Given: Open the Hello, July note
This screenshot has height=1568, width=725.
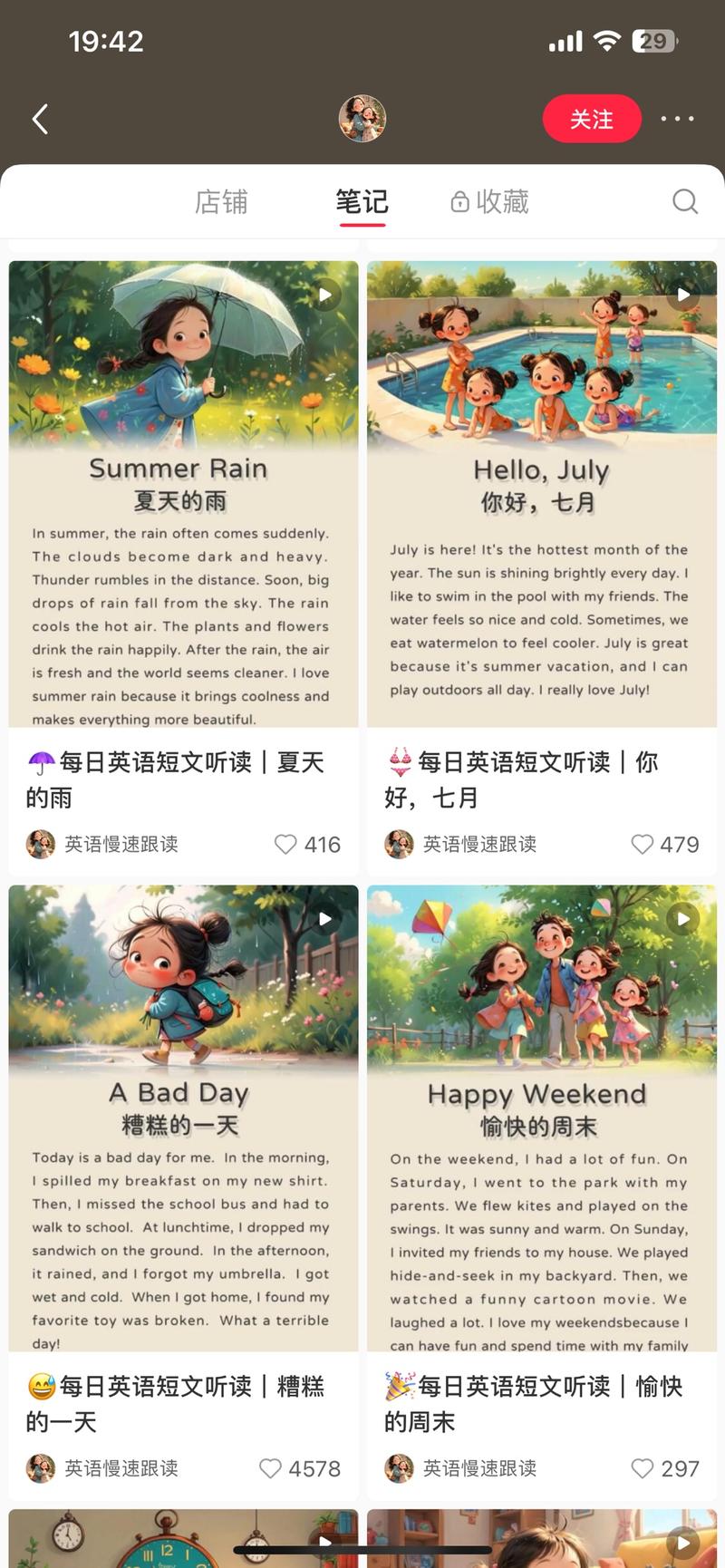Looking at the screenshot, I should tap(541, 494).
